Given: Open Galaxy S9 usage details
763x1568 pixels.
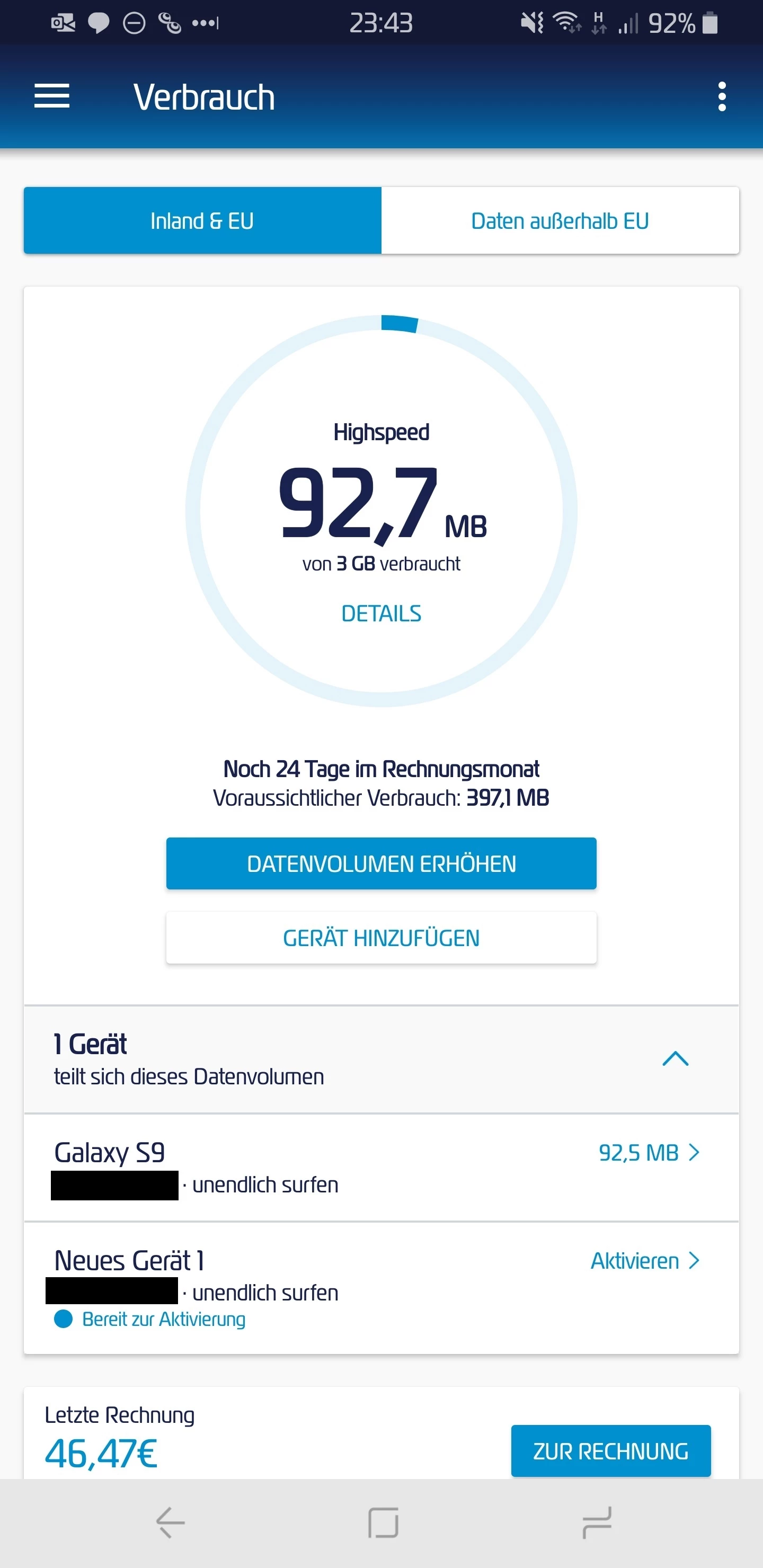Looking at the screenshot, I should pos(649,1152).
